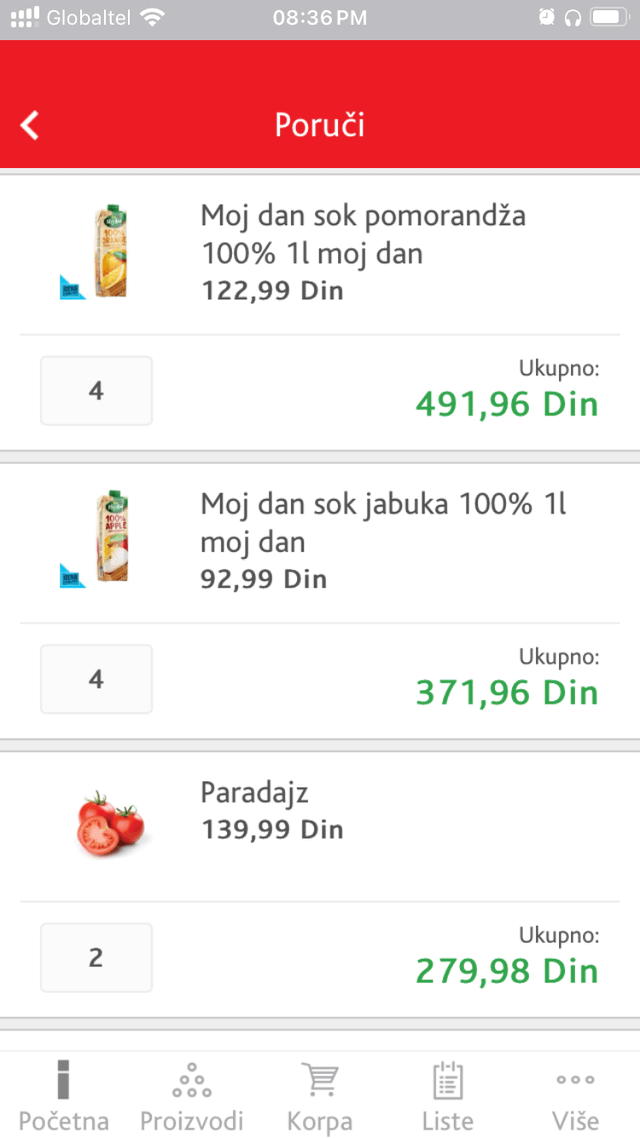Viewport: 640px width, 1138px height.
Task: Edit the Paradajz quantity box
Action: [x=97, y=957]
